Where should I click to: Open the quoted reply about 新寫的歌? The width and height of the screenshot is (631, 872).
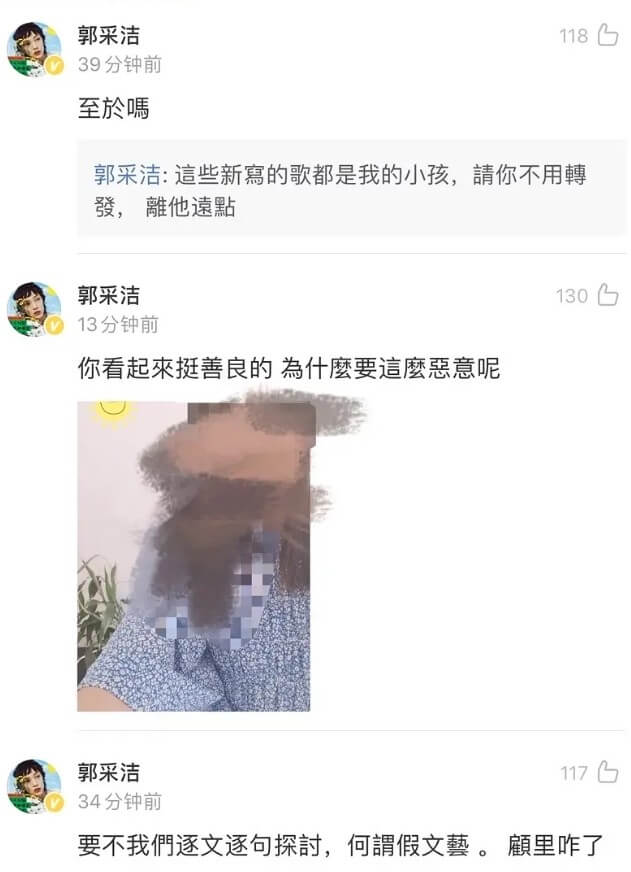coord(350,192)
